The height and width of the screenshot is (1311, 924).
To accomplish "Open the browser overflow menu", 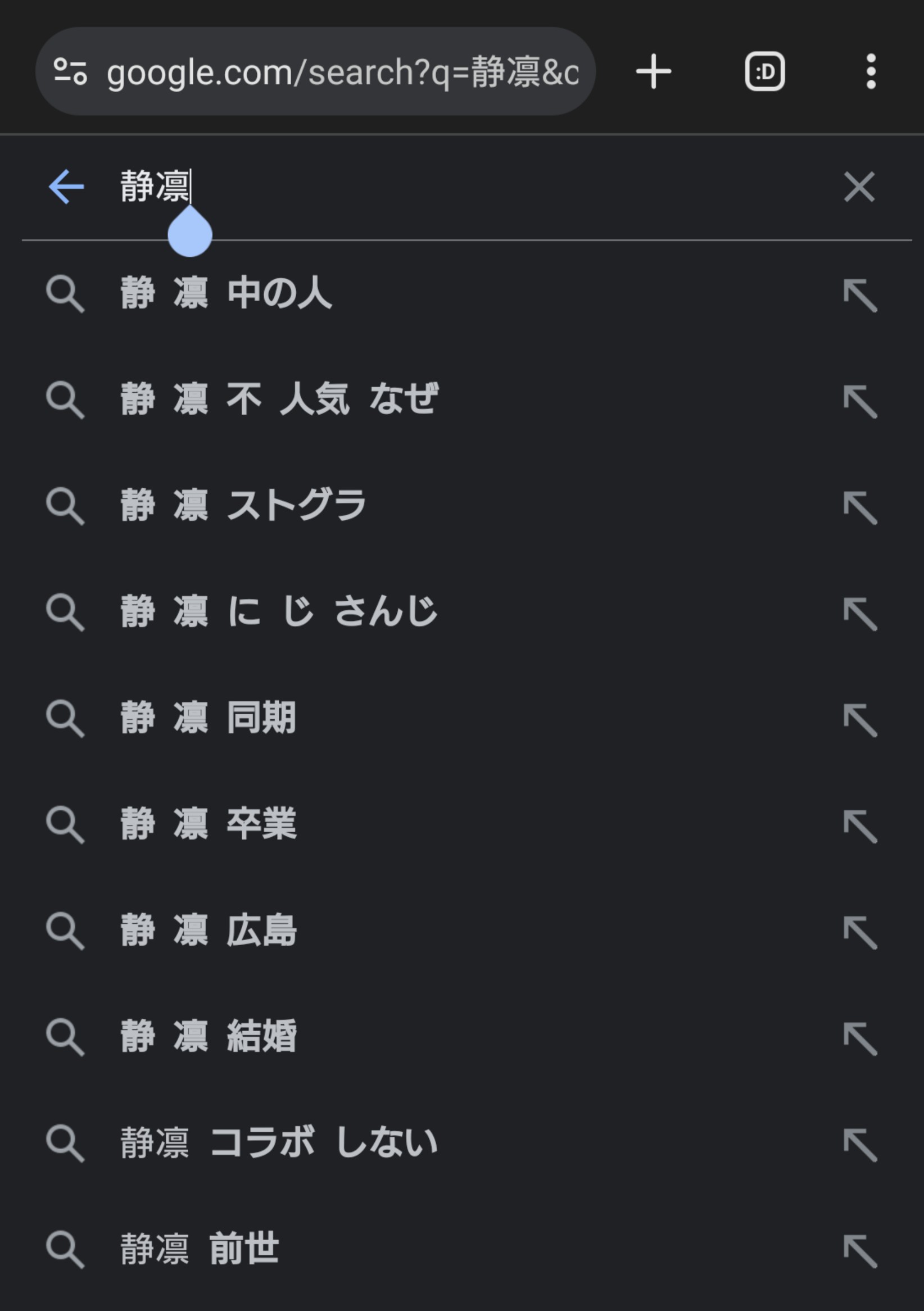I will 870,72.
